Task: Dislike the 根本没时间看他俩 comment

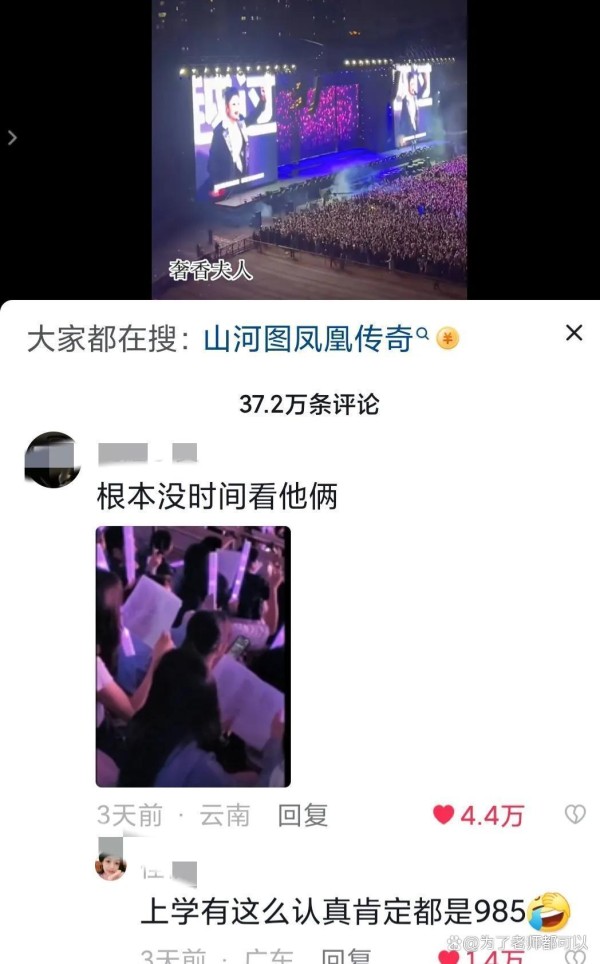Action: [x=575, y=814]
